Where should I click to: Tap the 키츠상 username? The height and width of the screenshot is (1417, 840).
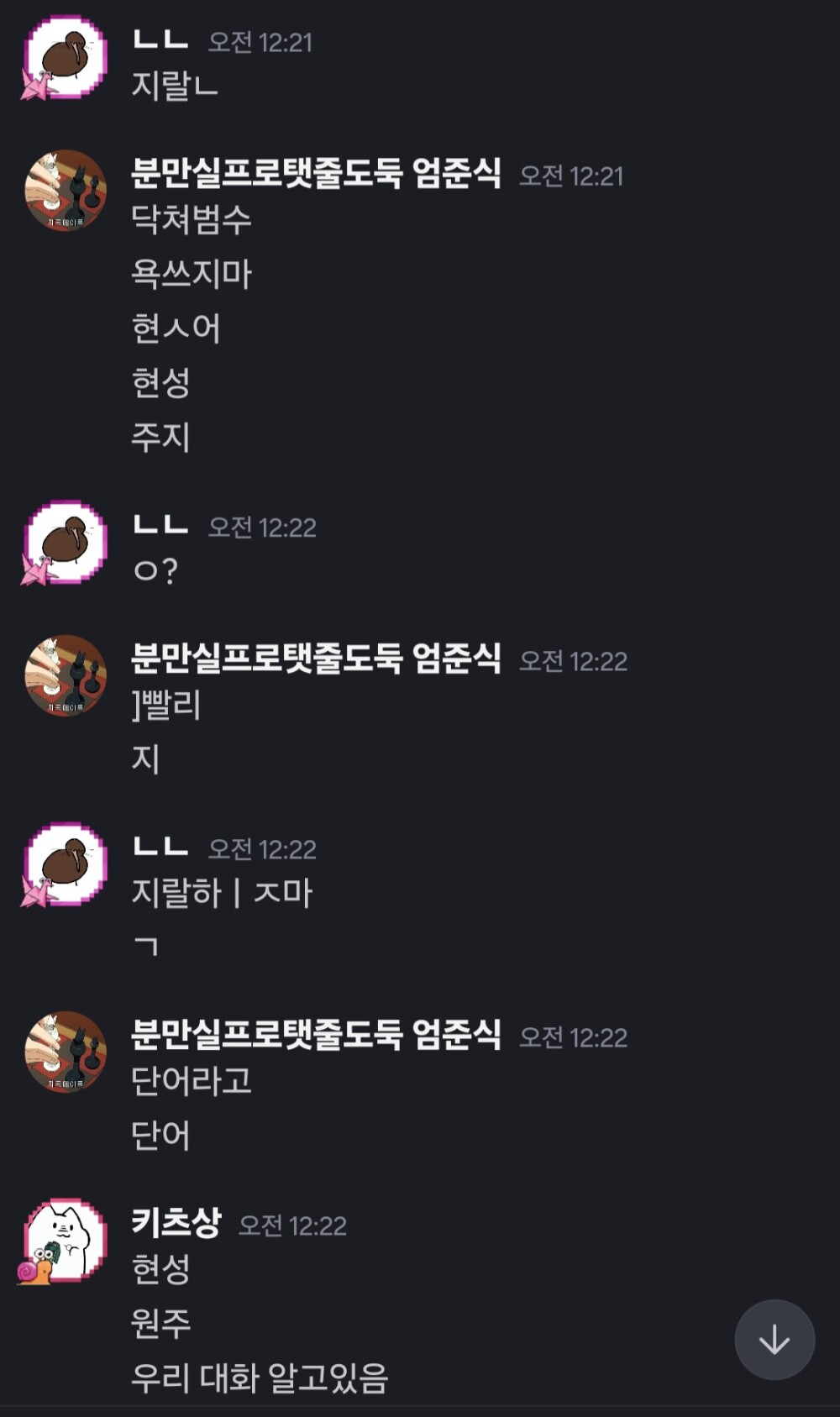(x=176, y=1222)
